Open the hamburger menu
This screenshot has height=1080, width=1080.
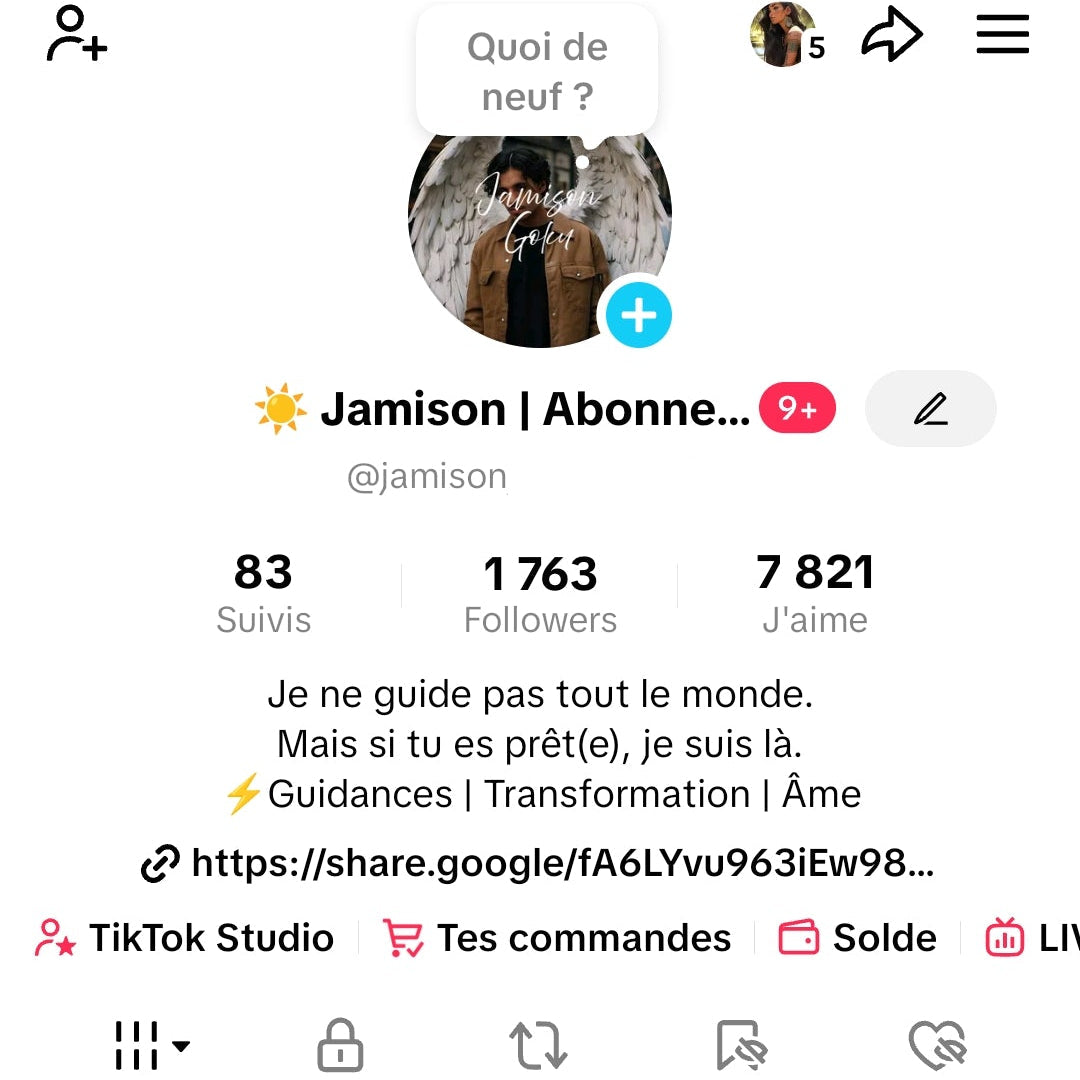tap(1002, 35)
